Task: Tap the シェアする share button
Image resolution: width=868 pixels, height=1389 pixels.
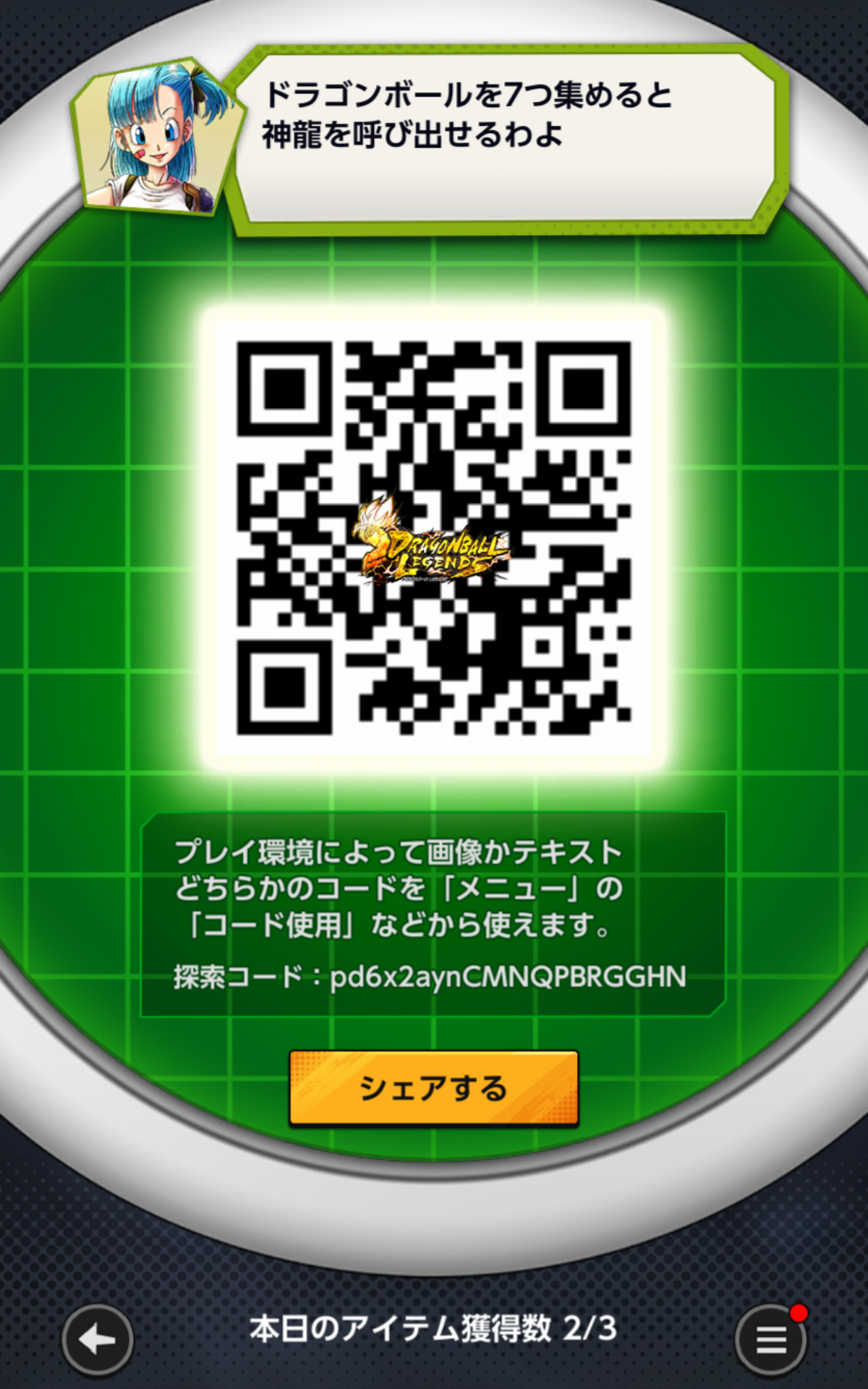Action: click(x=433, y=1088)
